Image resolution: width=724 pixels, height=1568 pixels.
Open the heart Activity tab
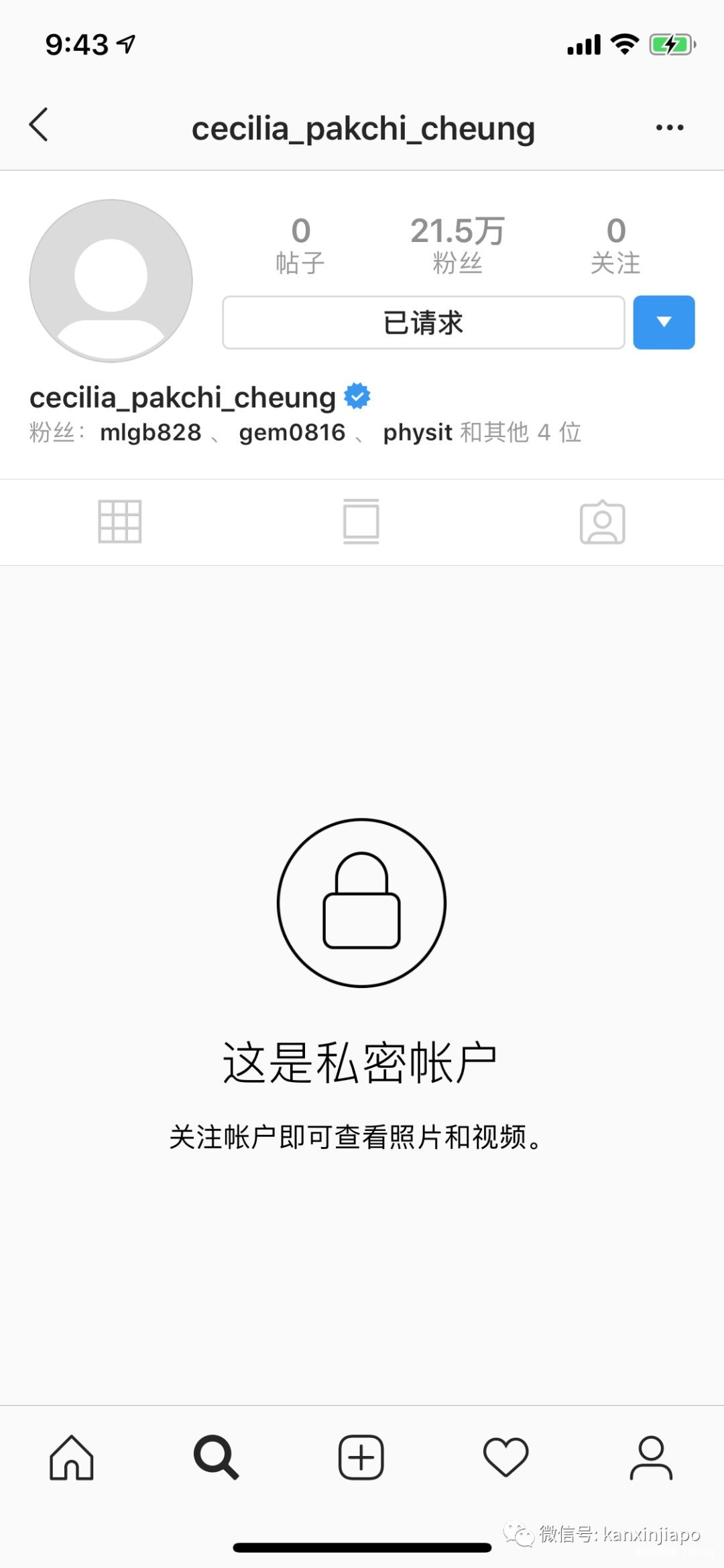506,1457
